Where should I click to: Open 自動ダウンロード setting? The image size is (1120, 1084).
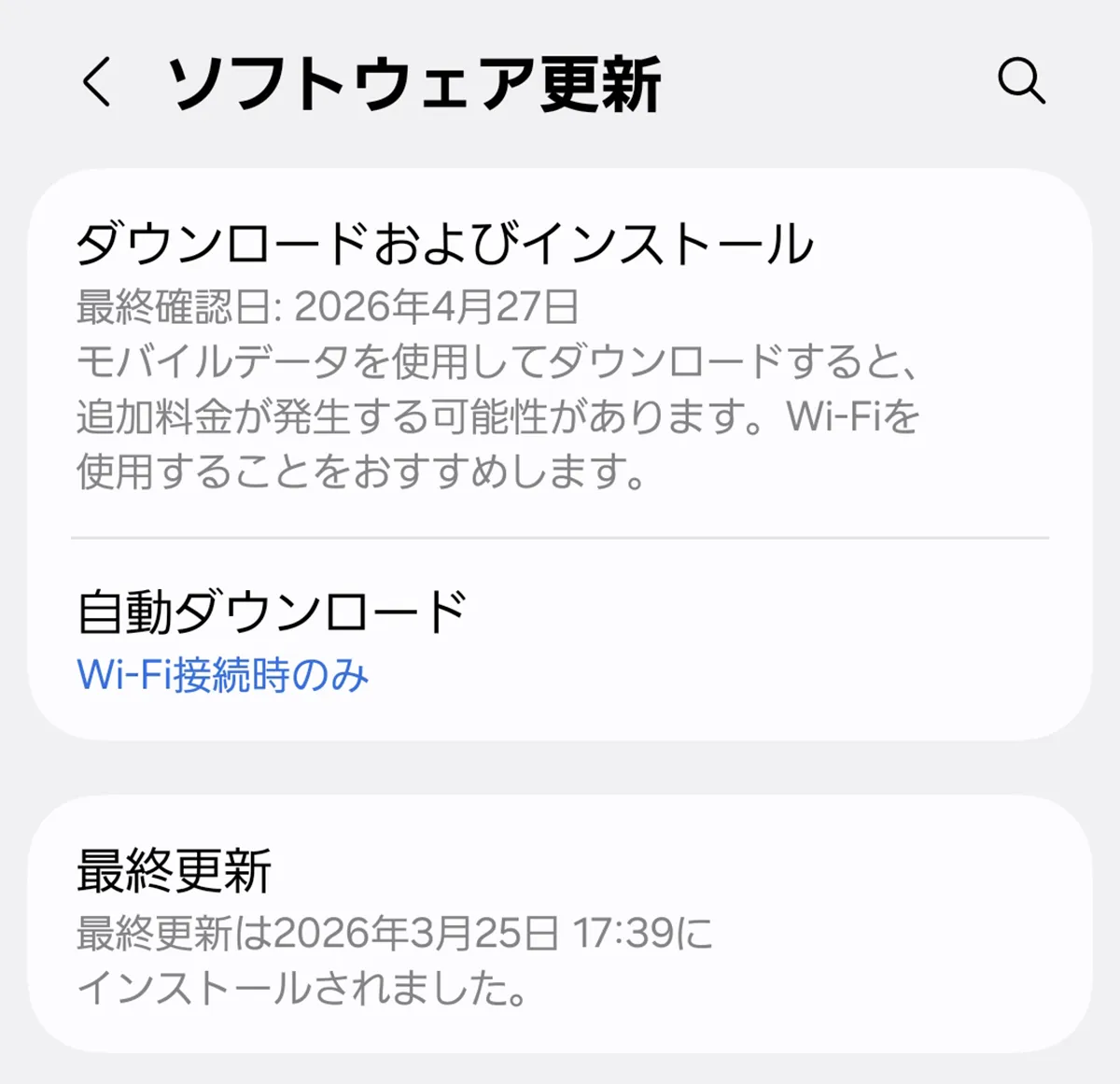tap(271, 612)
